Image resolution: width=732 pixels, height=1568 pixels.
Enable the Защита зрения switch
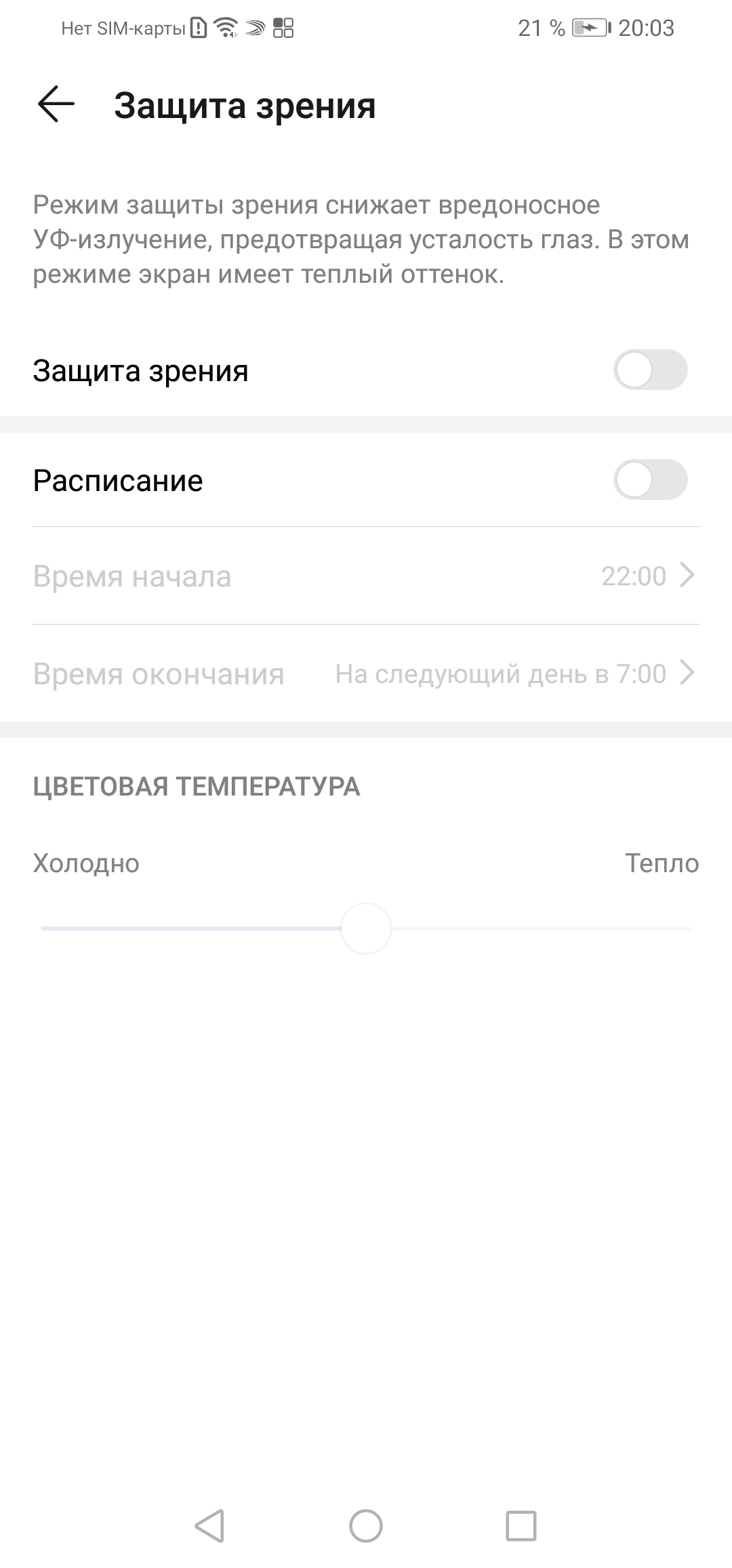650,370
